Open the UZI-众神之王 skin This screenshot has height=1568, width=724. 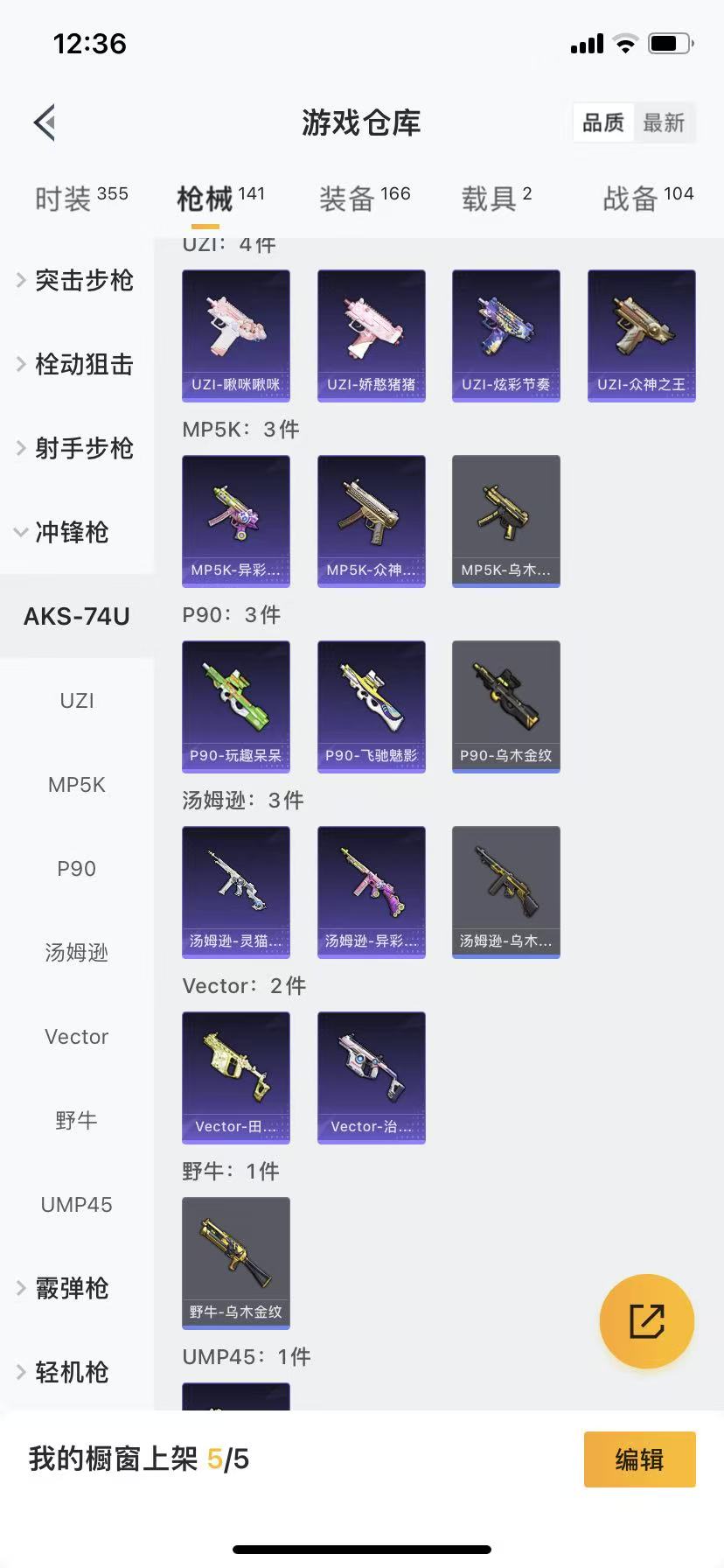(x=642, y=336)
